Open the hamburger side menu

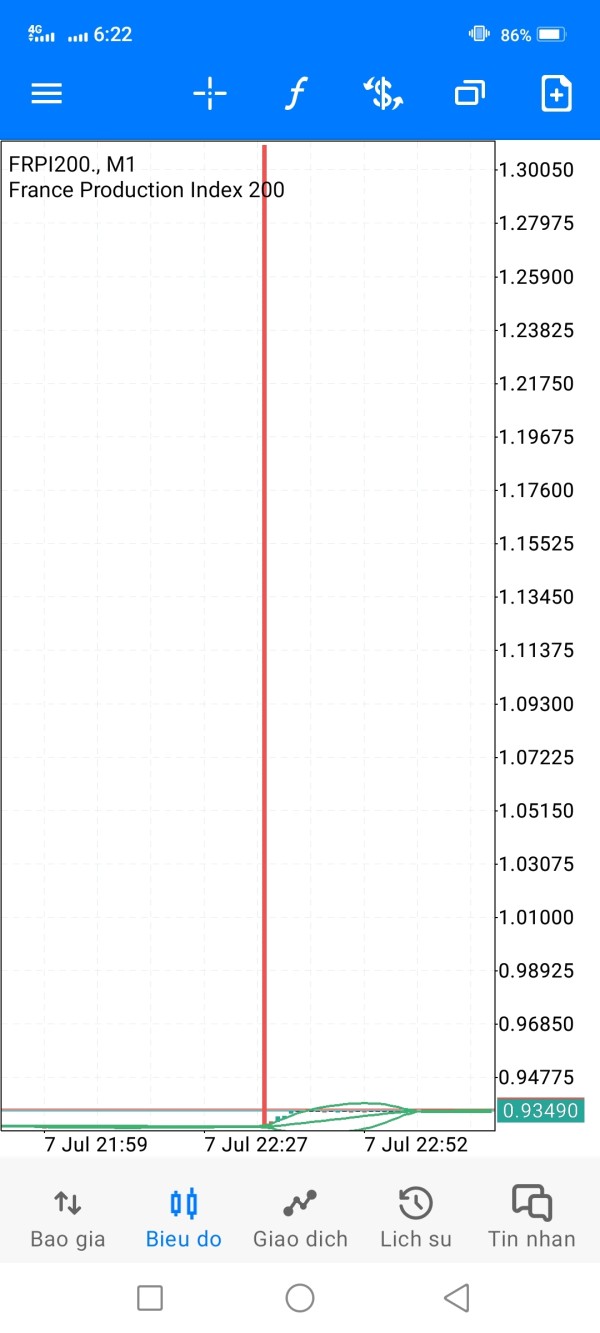(47, 94)
